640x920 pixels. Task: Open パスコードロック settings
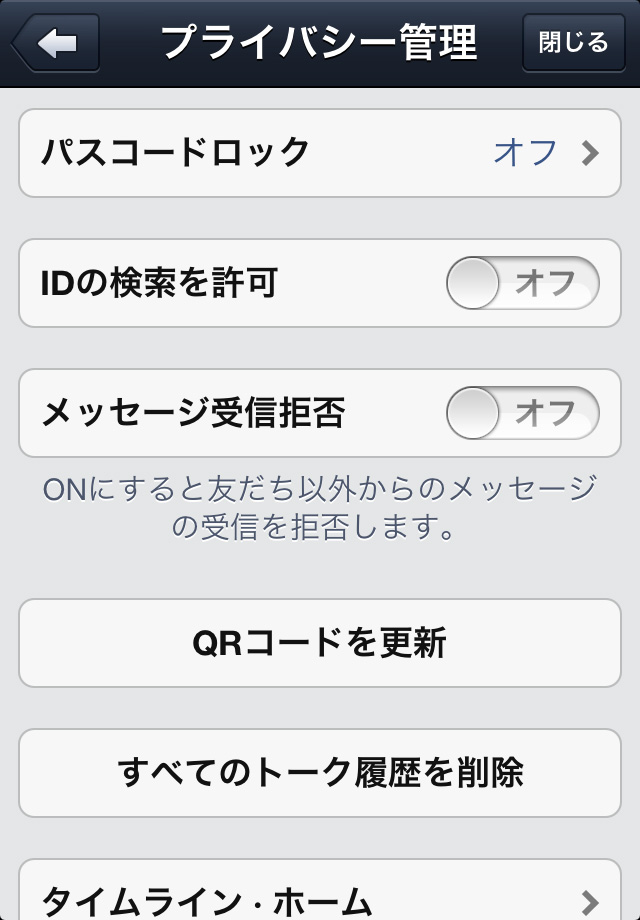click(x=320, y=153)
